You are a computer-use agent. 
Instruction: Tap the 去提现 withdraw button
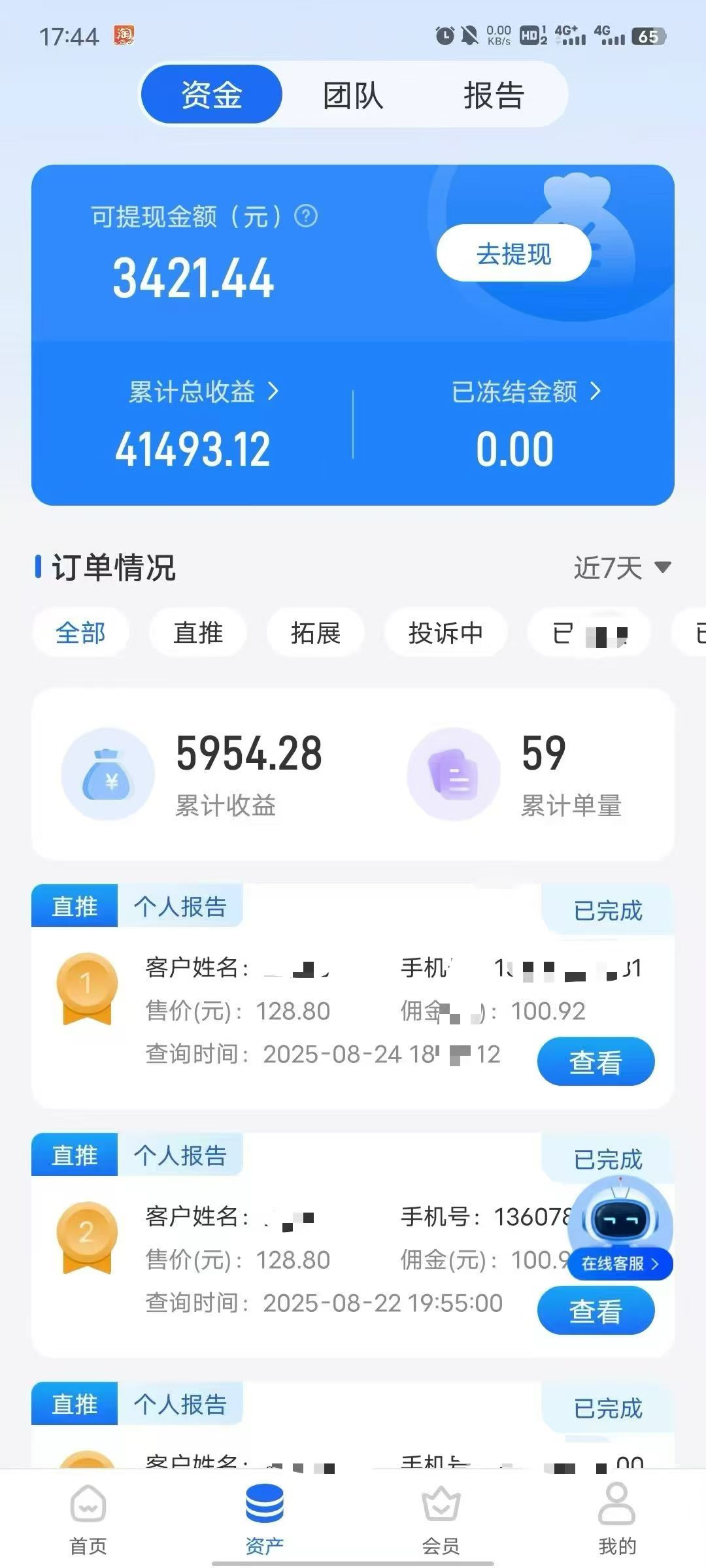[x=514, y=253]
